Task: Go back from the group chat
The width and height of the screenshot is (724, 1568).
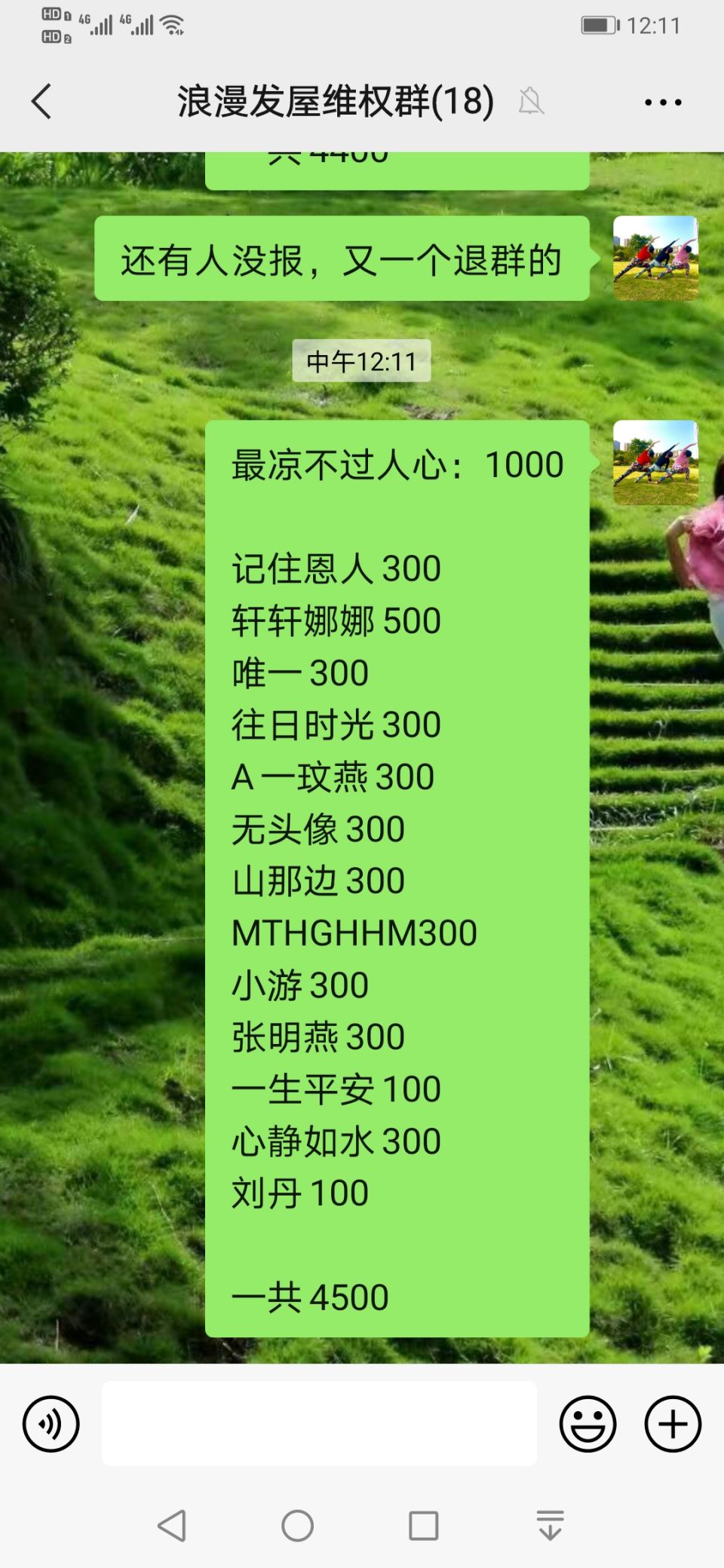Action: coord(42,102)
